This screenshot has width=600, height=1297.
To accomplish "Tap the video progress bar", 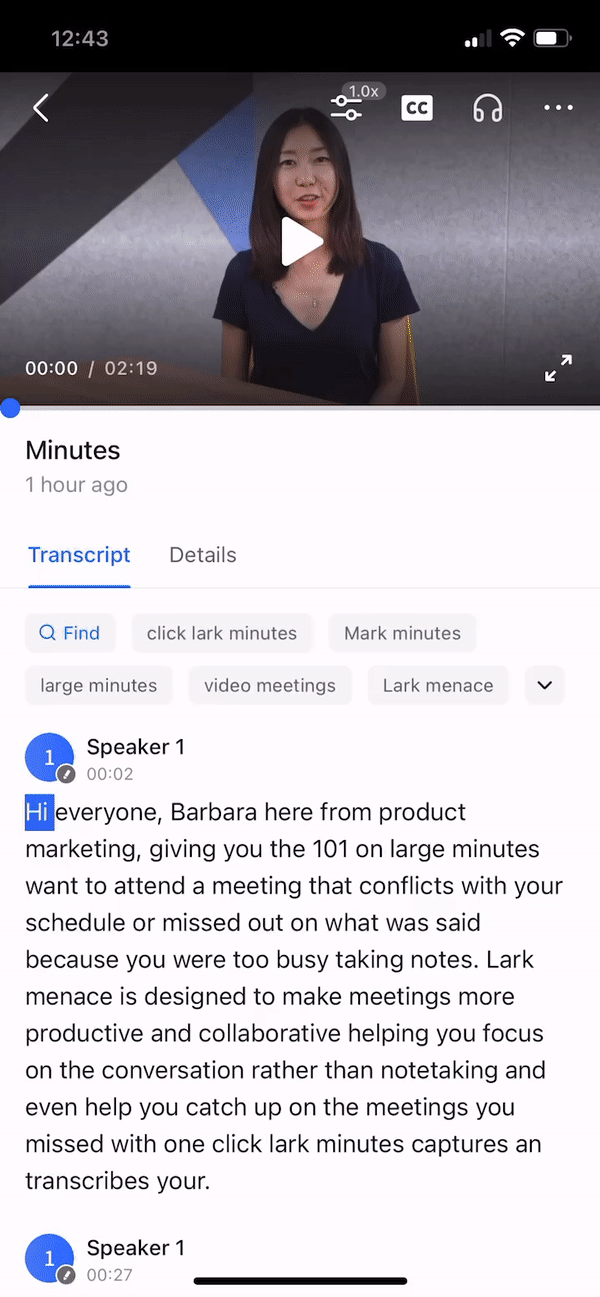I will (x=300, y=408).
